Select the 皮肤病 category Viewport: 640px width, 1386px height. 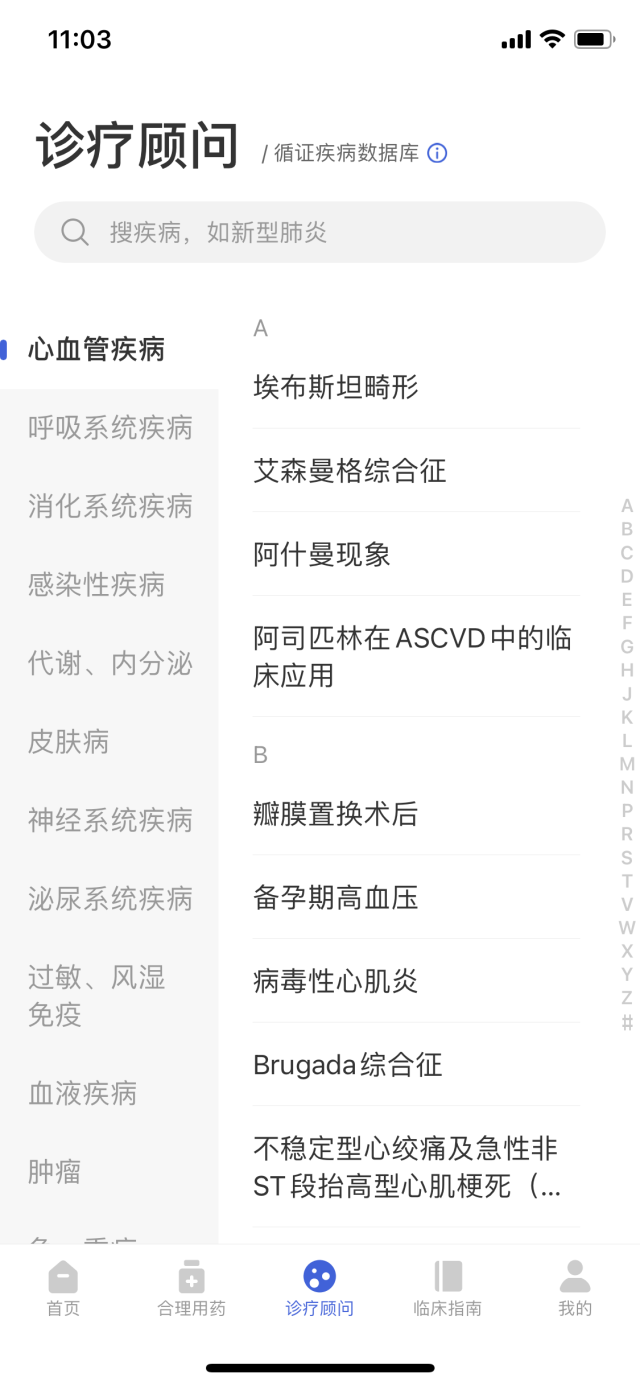[69, 742]
